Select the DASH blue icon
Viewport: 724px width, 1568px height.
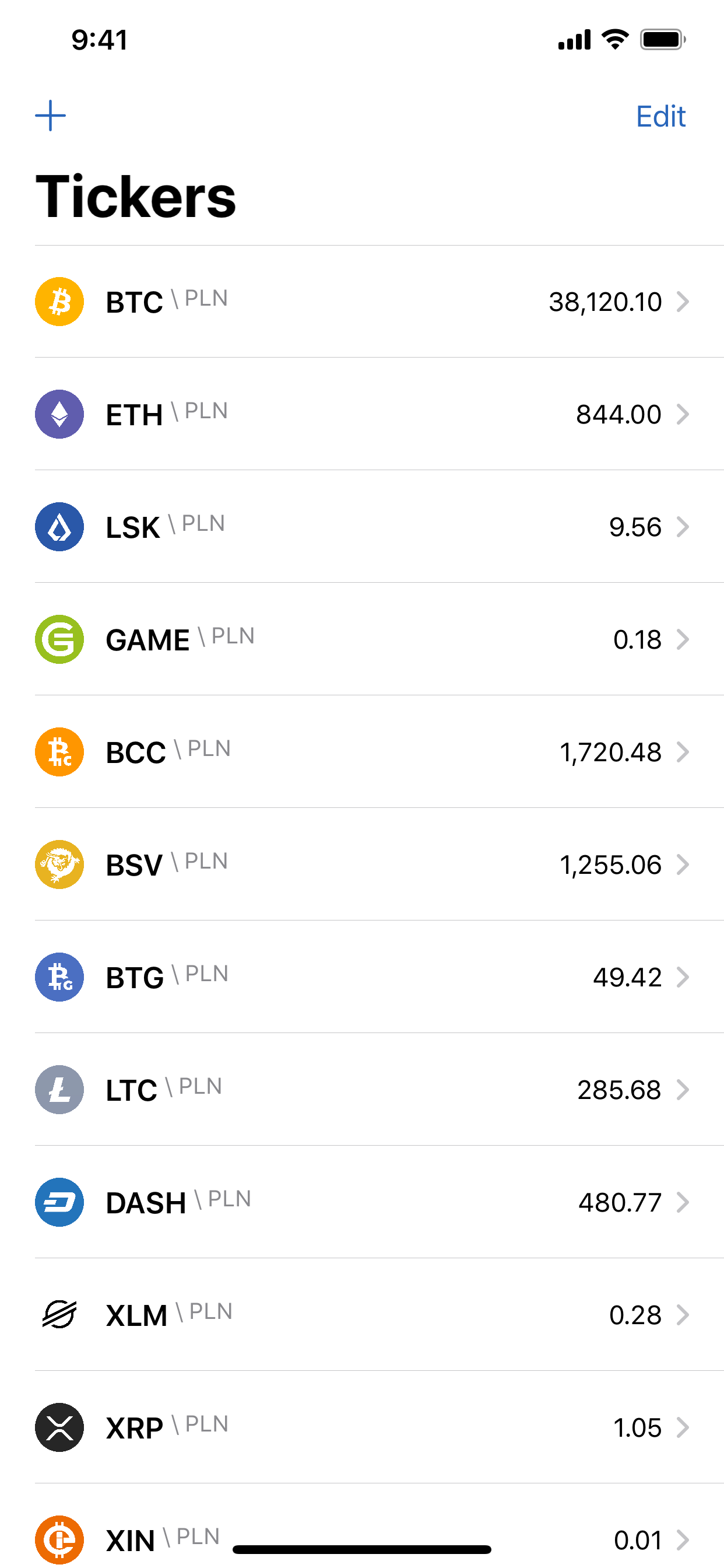click(x=59, y=1202)
